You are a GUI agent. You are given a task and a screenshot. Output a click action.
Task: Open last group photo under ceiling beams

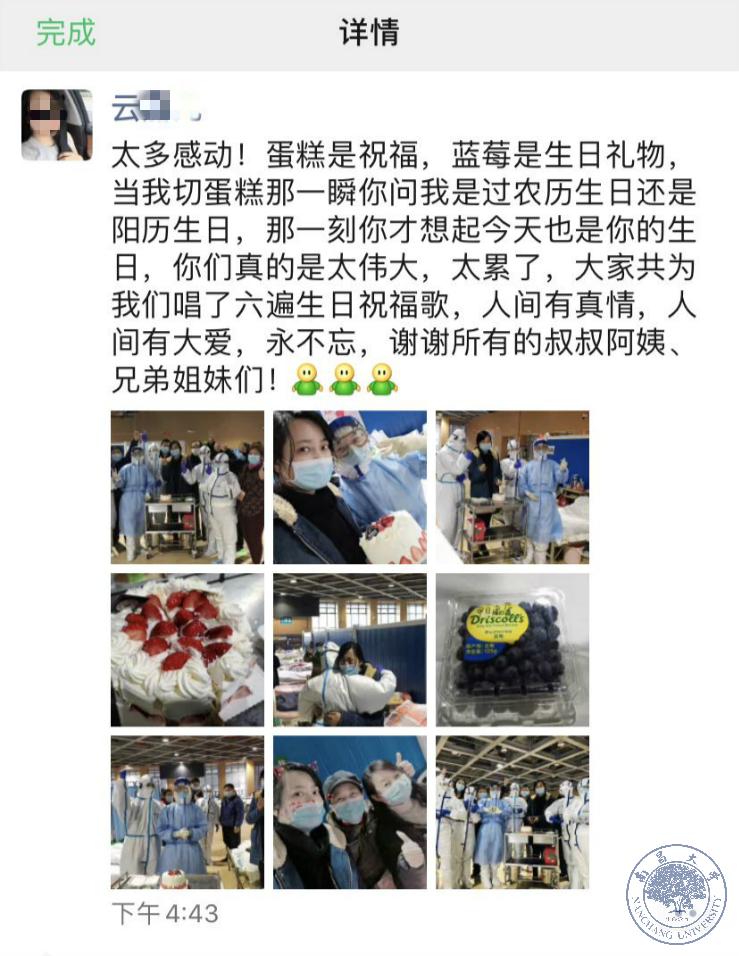coord(512,812)
